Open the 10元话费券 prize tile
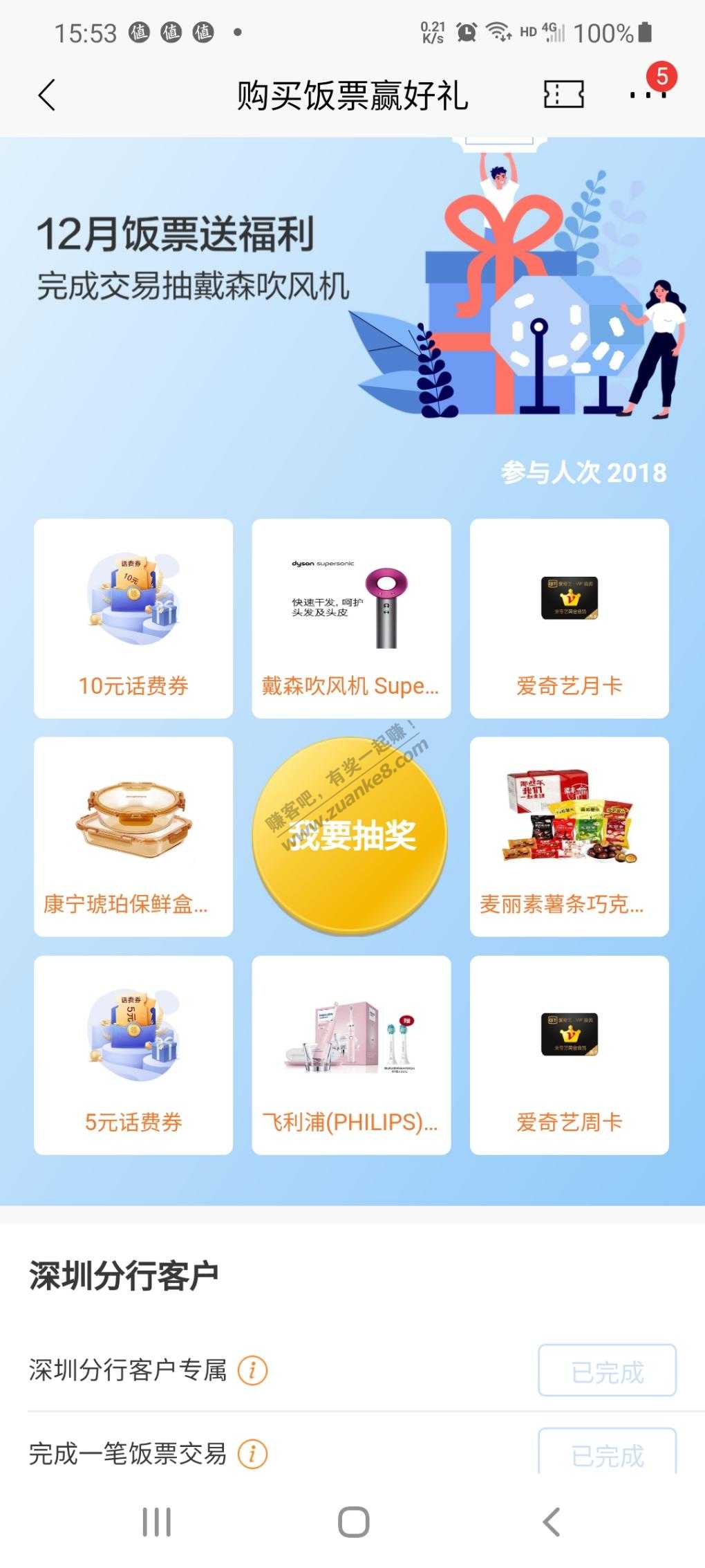Viewport: 705px width, 1568px height. pyautogui.click(x=133, y=618)
